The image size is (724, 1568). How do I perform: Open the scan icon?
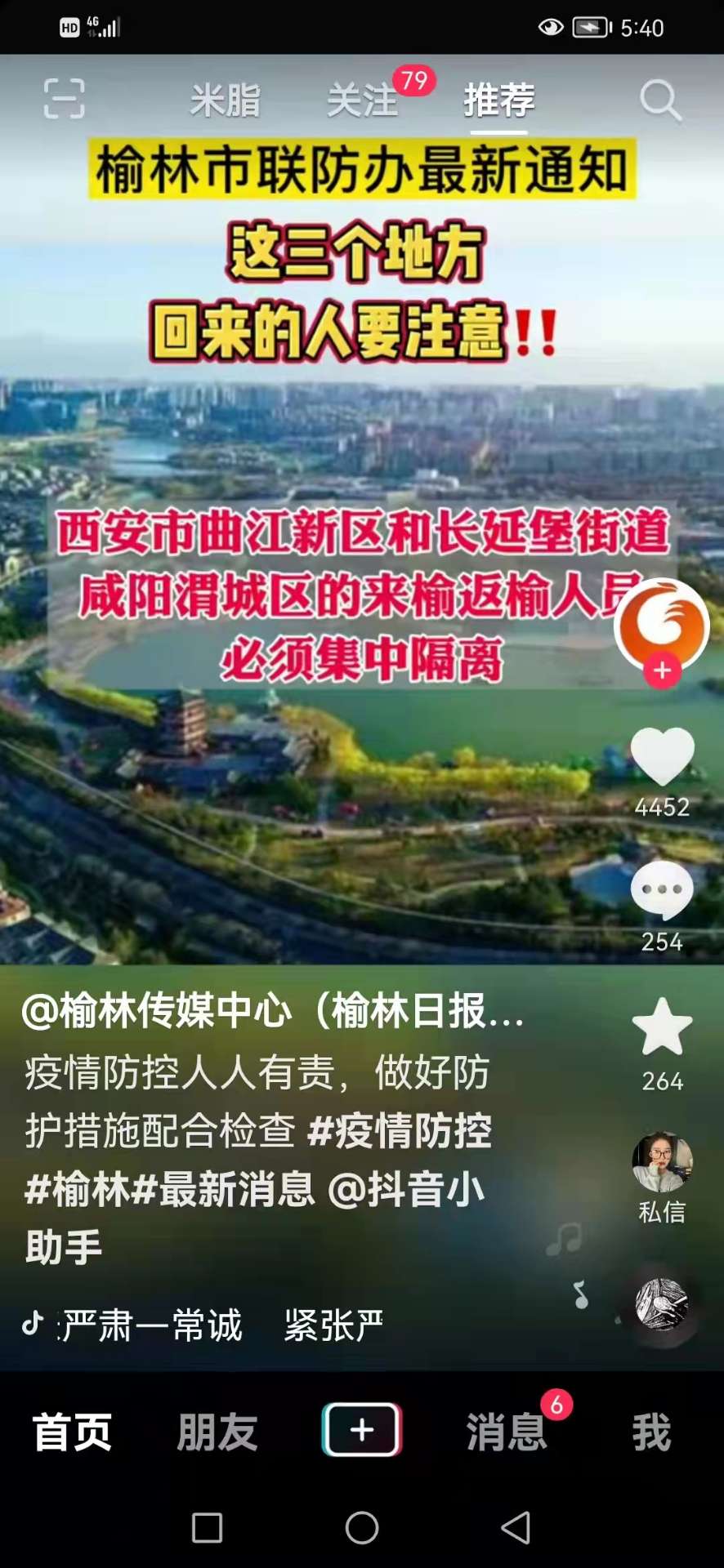click(64, 100)
